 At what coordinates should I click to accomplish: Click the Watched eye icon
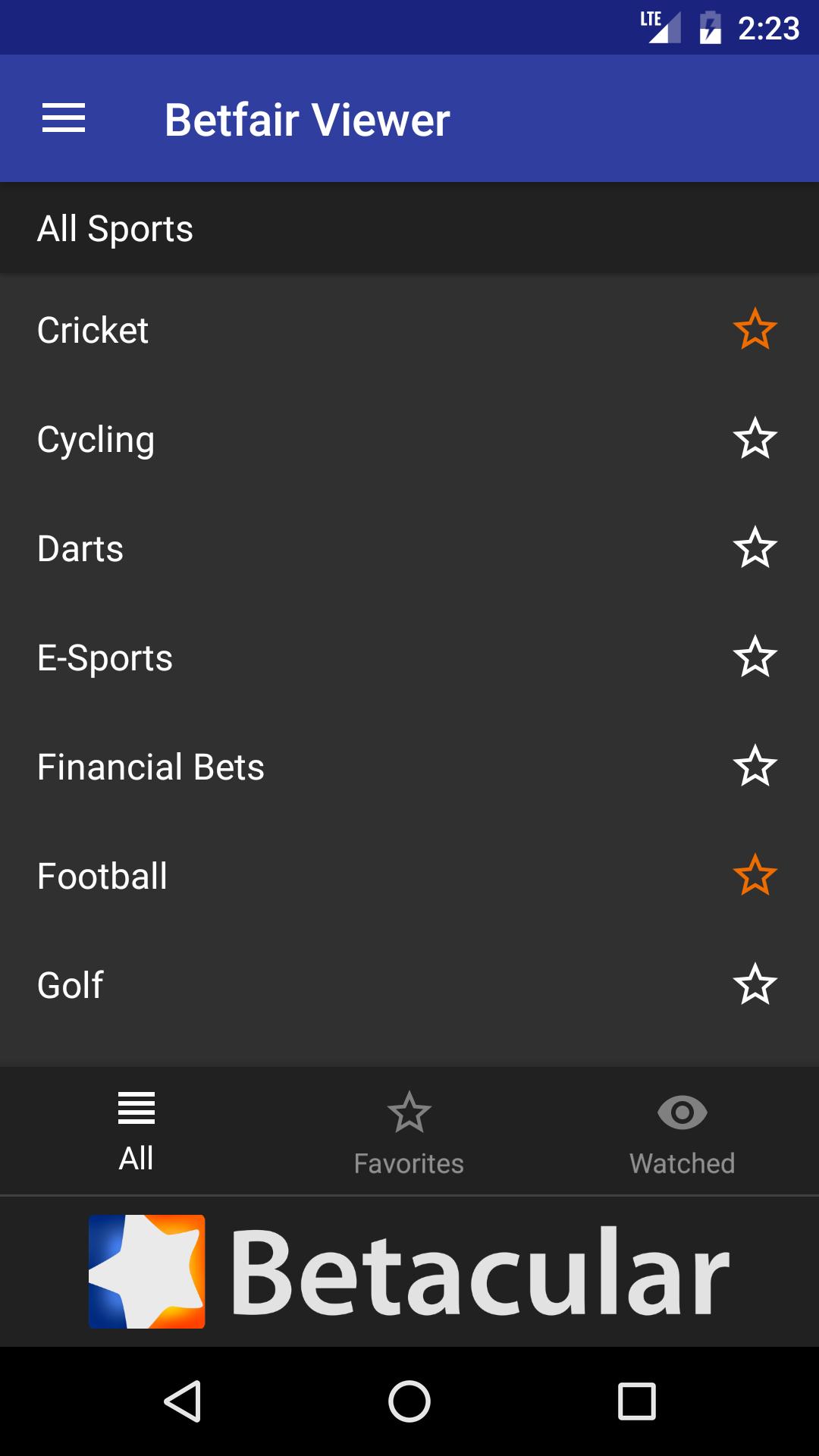[681, 1113]
